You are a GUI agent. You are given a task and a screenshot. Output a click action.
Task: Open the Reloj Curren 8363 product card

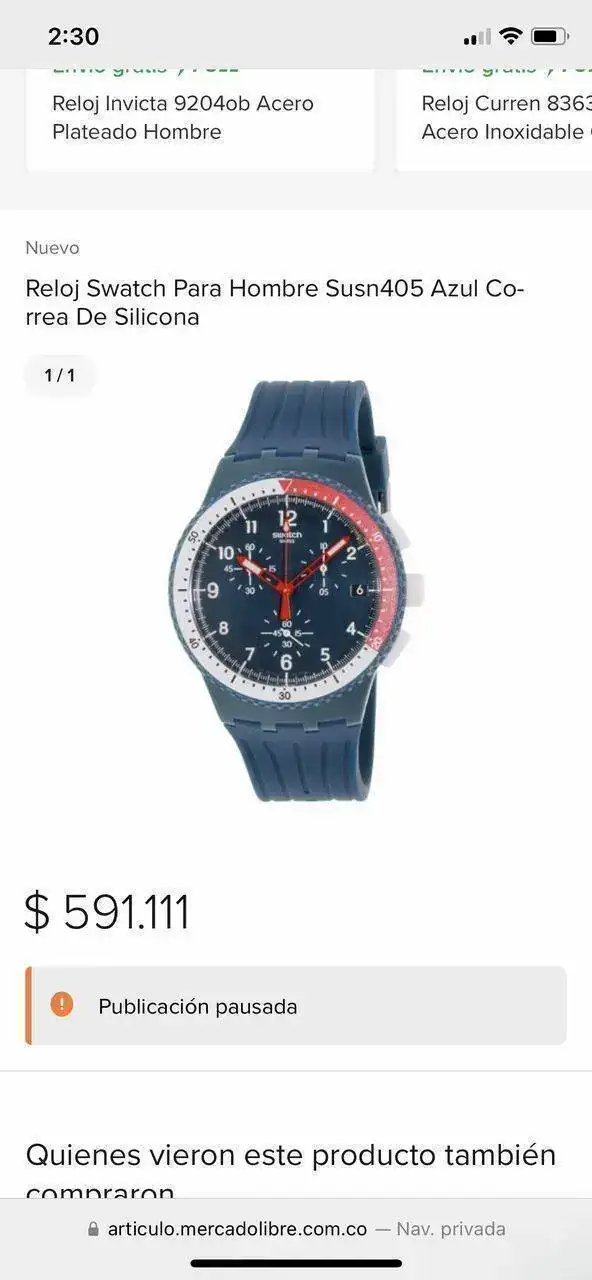(494, 120)
